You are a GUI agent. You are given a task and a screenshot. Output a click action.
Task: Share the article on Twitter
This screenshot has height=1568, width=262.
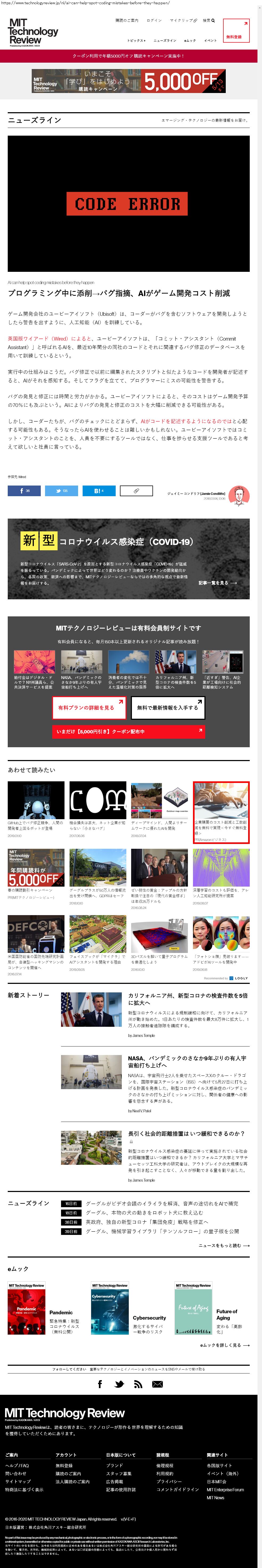pyautogui.click(x=62, y=491)
